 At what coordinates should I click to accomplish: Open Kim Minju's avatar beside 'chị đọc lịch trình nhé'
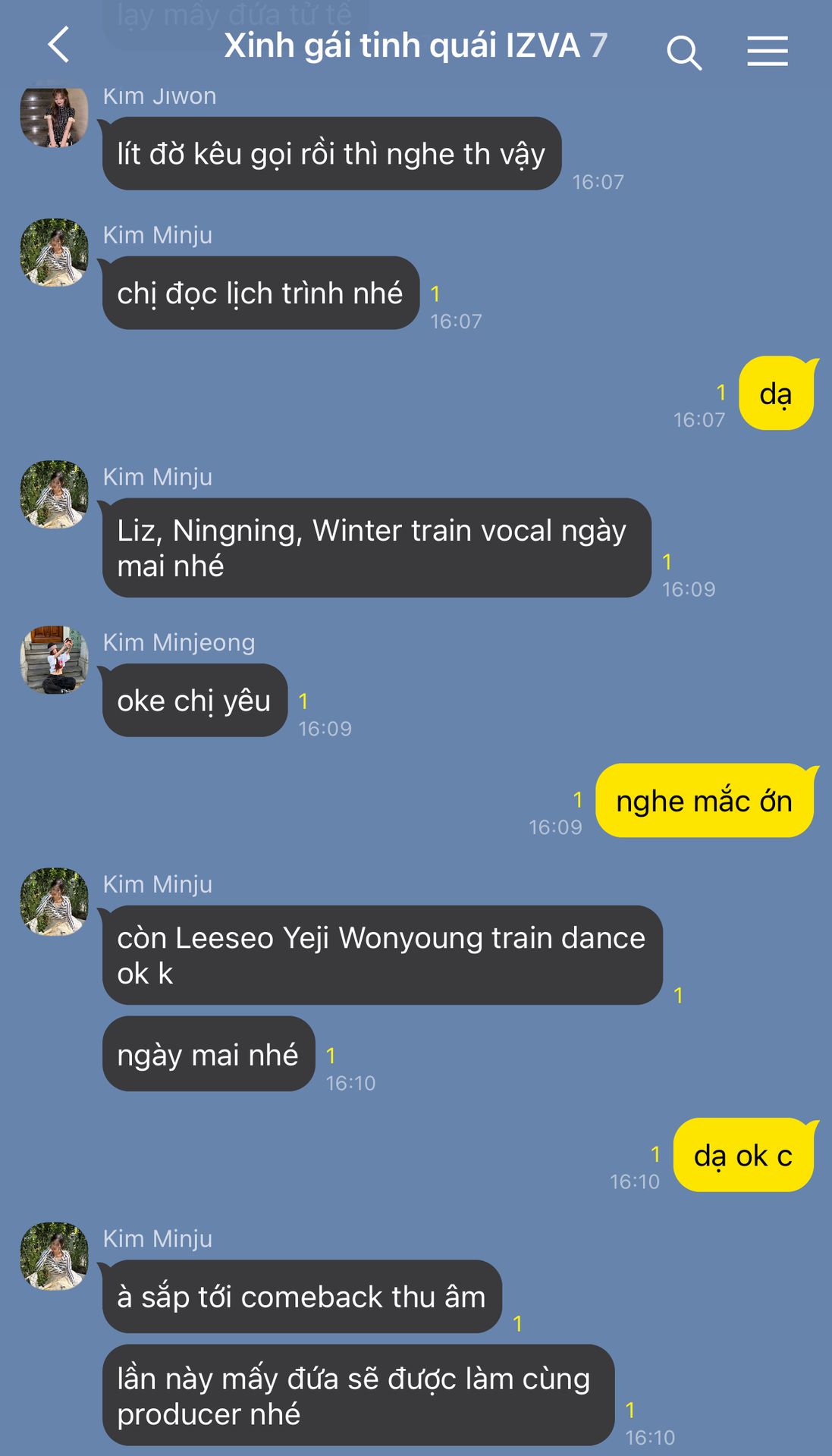click(54, 253)
